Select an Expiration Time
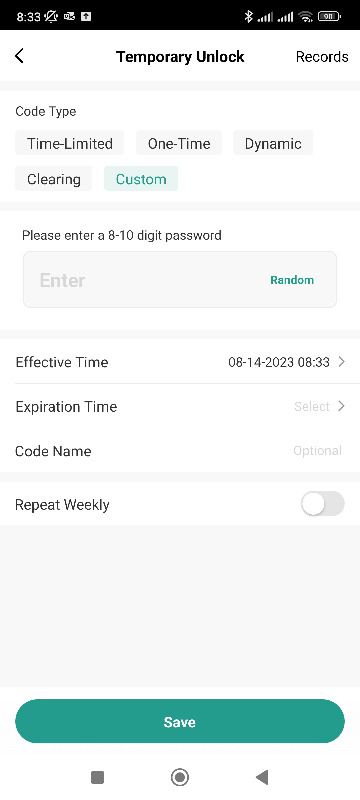360x800 pixels. pyautogui.click(x=180, y=407)
